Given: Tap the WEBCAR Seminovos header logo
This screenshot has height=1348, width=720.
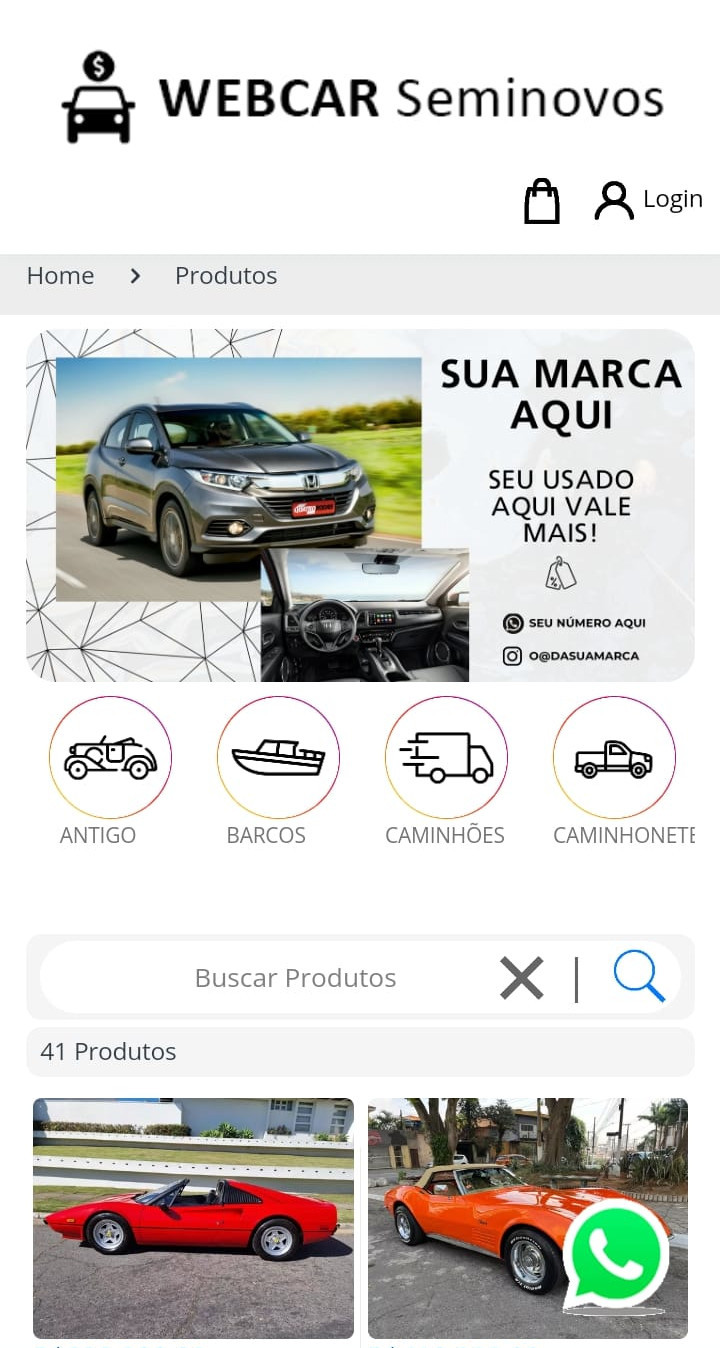Looking at the screenshot, I should coord(362,98).
